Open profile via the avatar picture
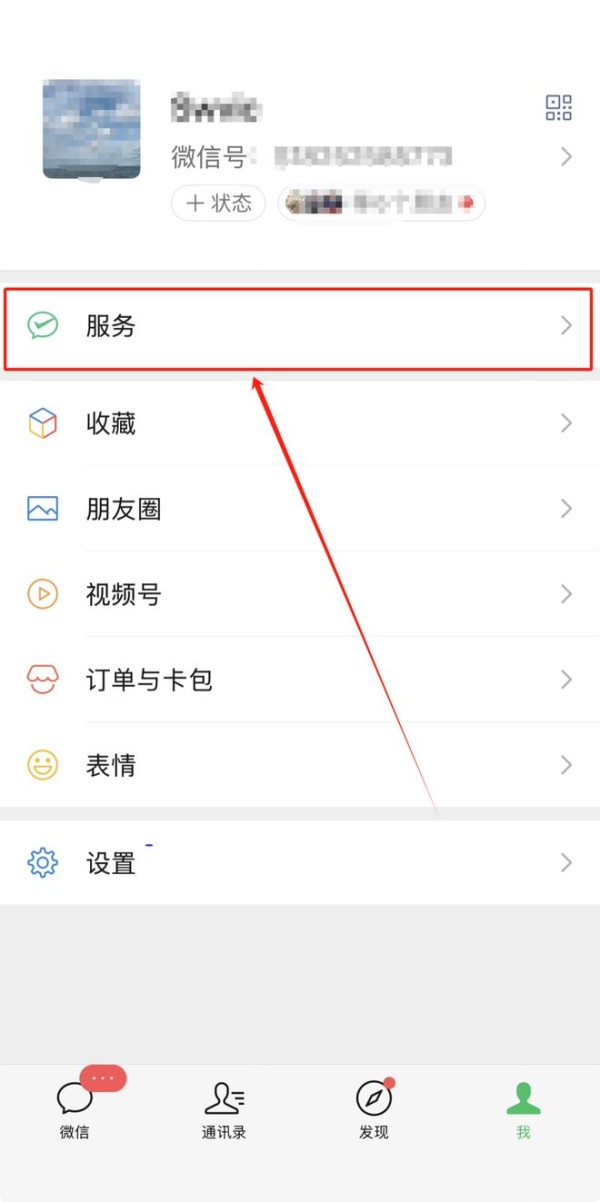 pos(91,130)
